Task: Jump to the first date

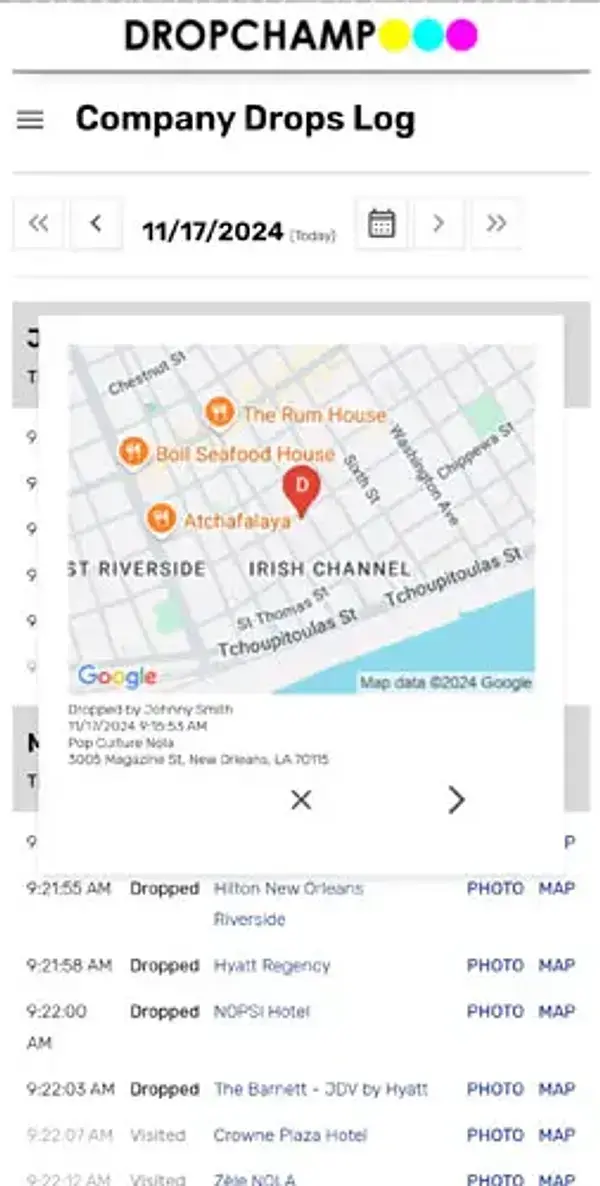Action: point(38,223)
